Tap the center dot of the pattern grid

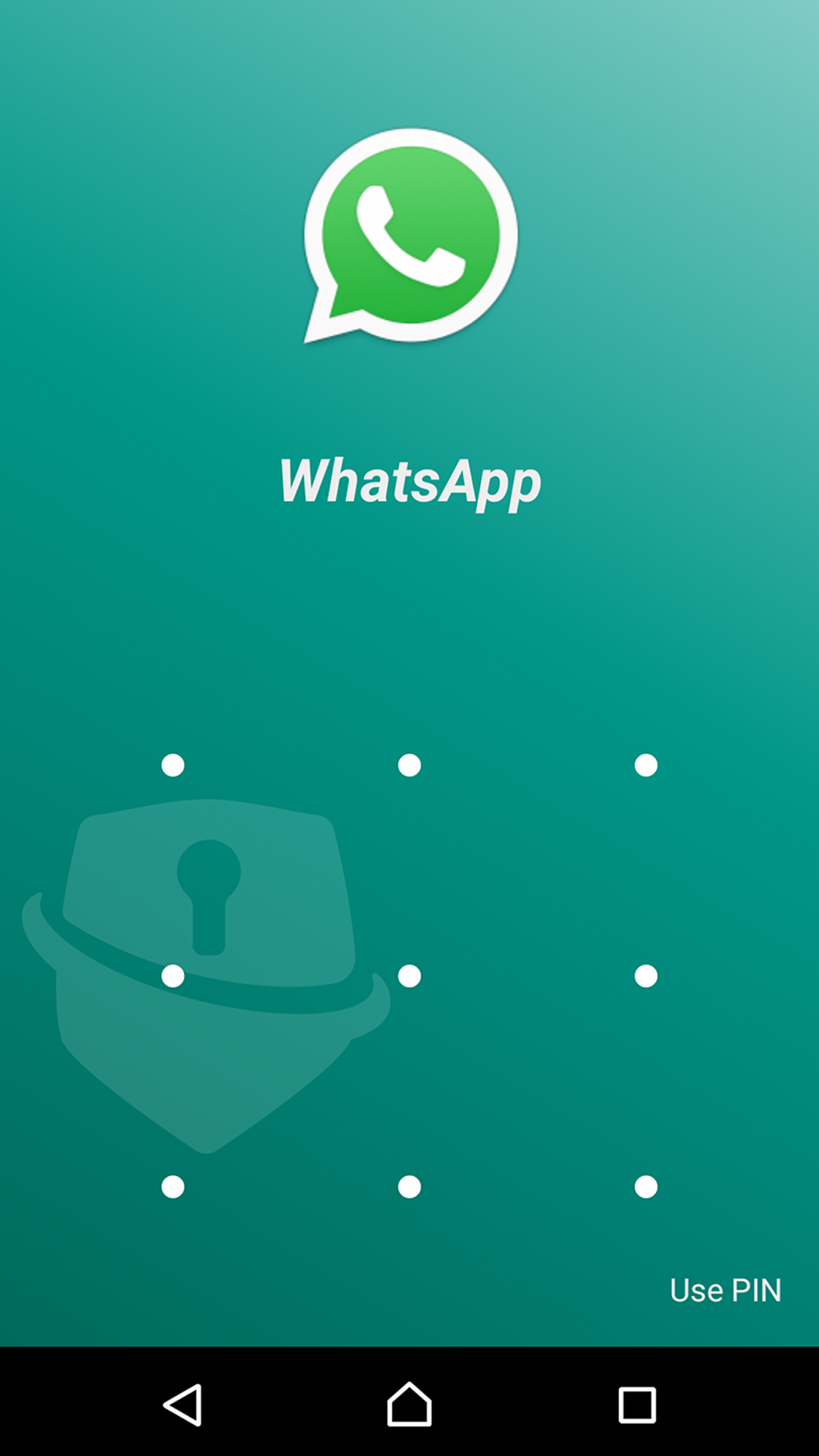tap(409, 976)
